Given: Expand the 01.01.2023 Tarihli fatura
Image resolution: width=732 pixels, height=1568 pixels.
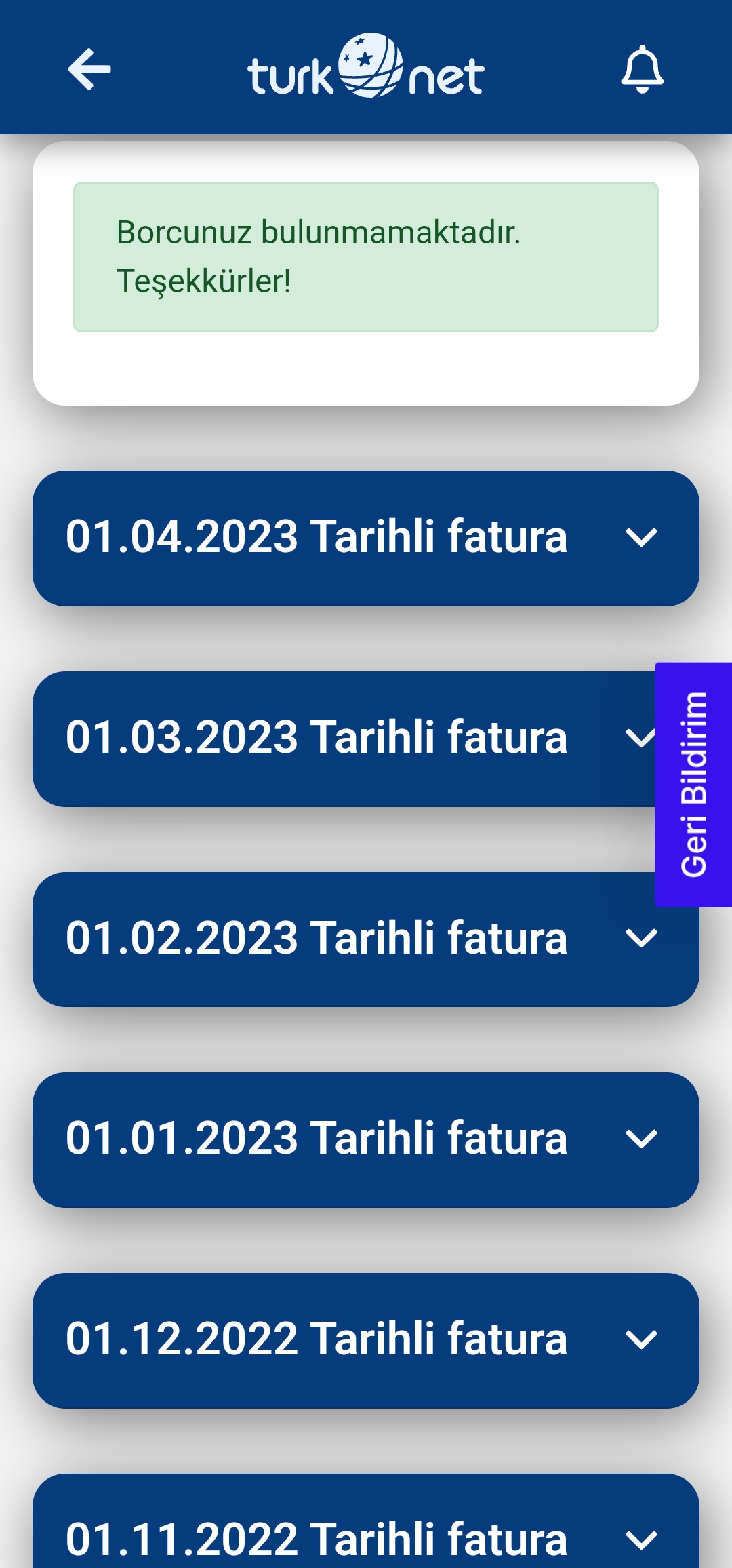Looking at the screenshot, I should coord(366,1140).
